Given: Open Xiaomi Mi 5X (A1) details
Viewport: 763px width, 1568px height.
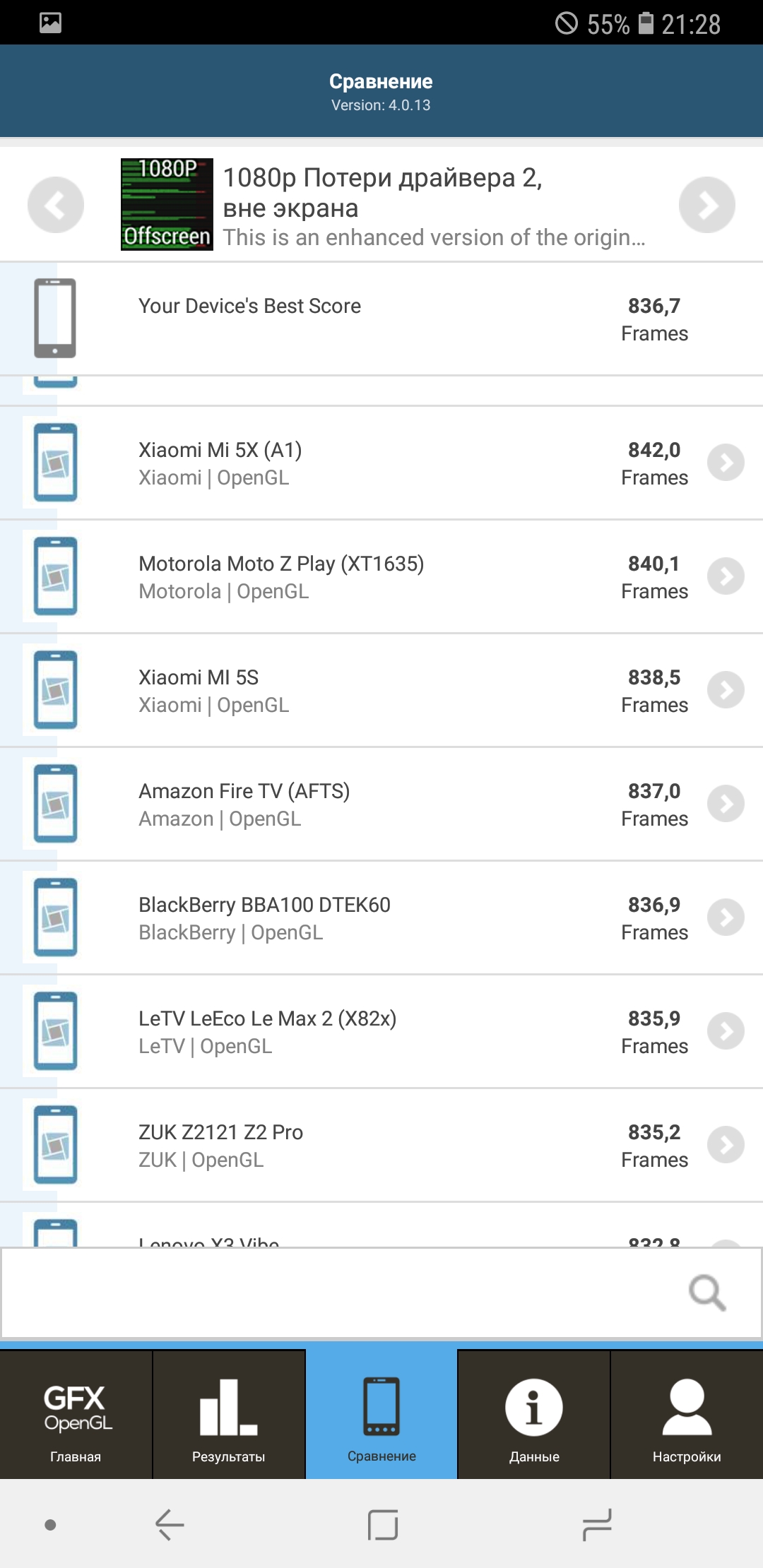Looking at the screenshot, I should [x=381, y=463].
